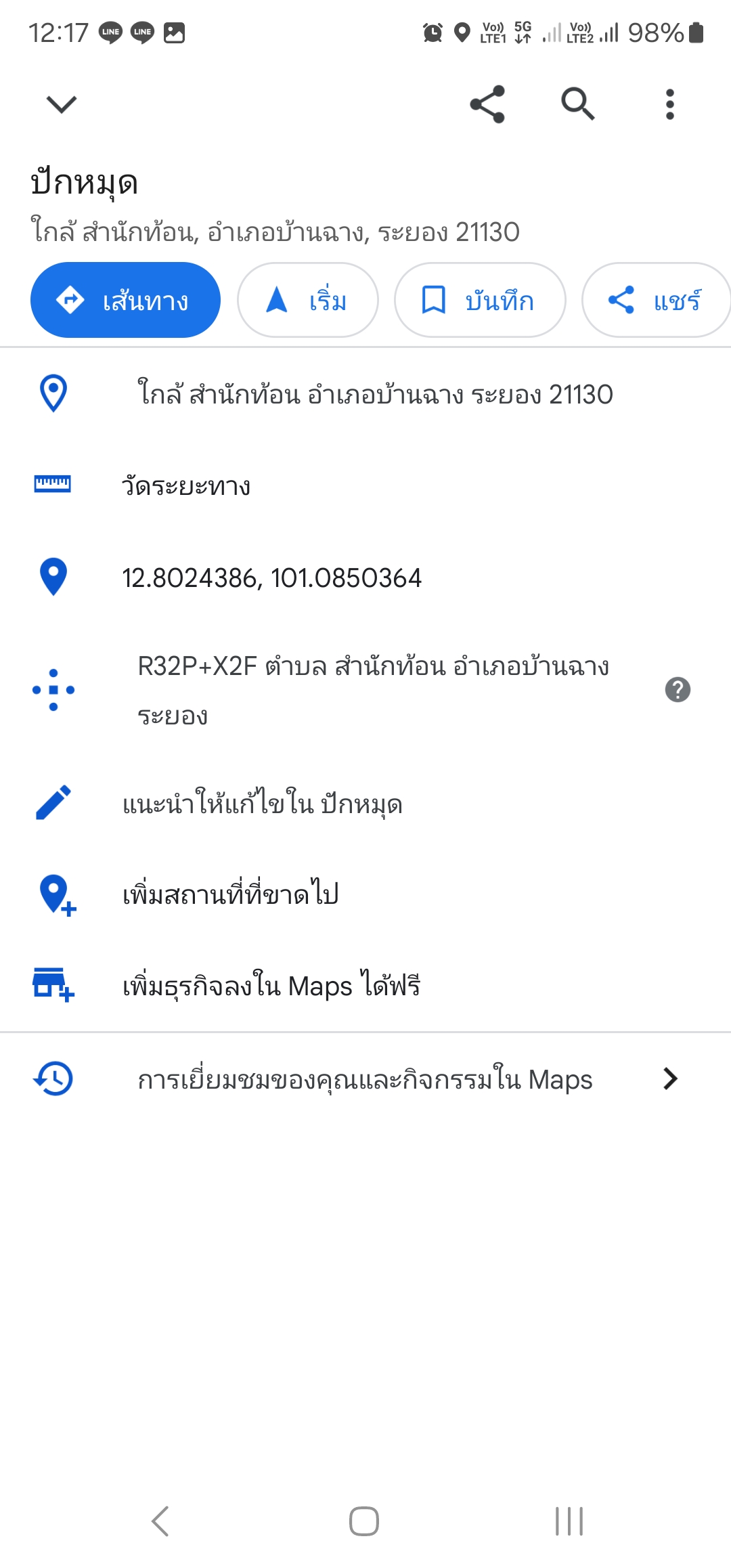Image resolution: width=731 pixels, height=1568 pixels.
Task: Open recent apps from navigation bar
Action: [x=569, y=1521]
